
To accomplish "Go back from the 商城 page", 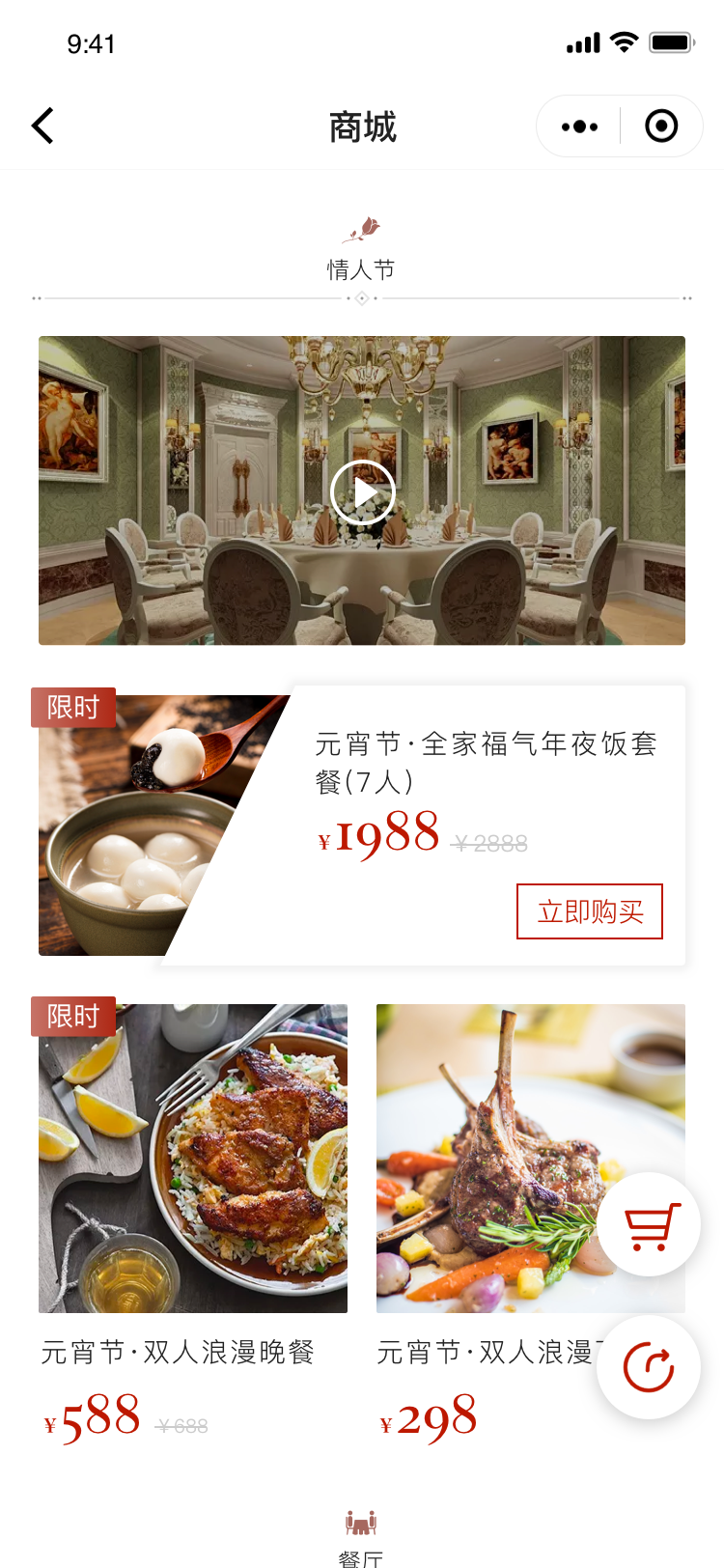I will [42, 126].
